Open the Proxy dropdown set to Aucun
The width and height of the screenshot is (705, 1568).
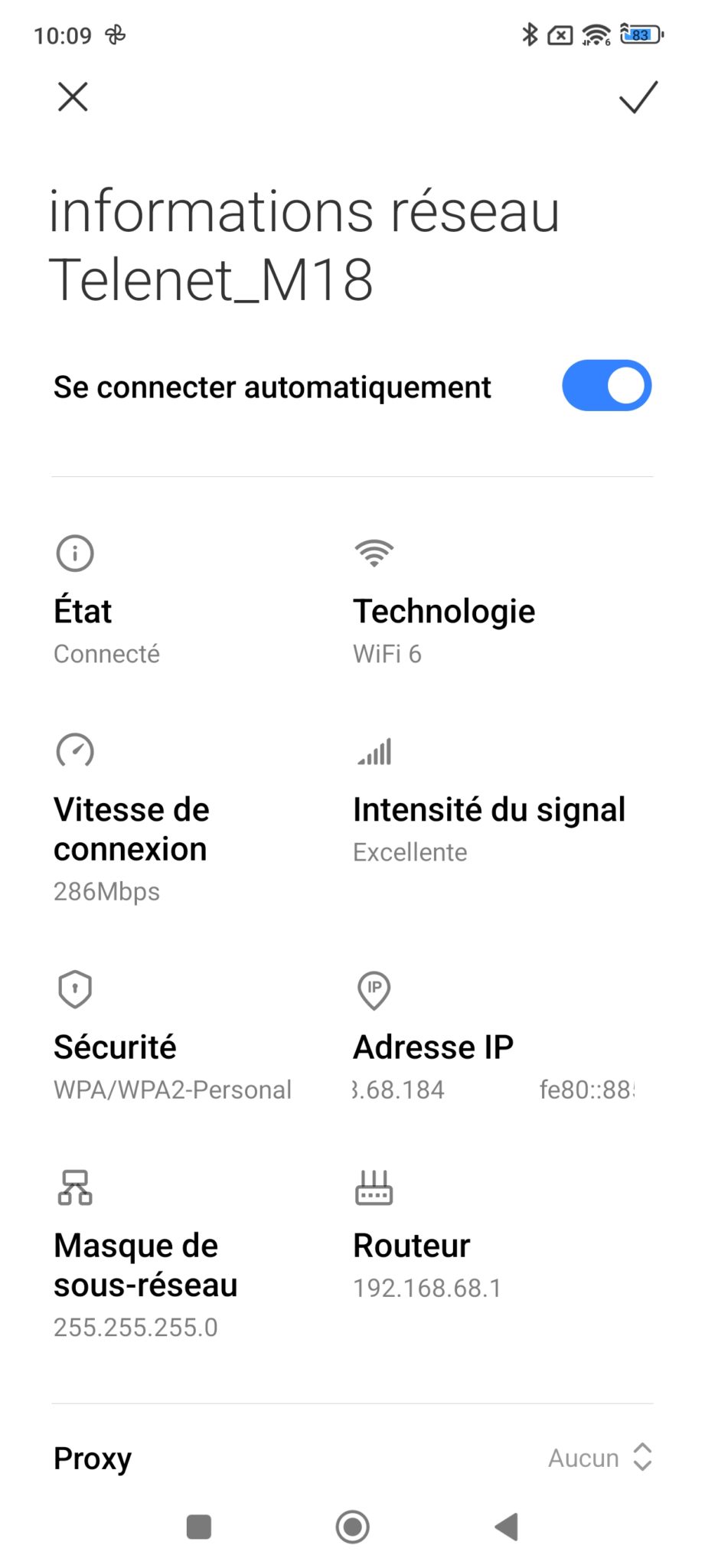600,1458
